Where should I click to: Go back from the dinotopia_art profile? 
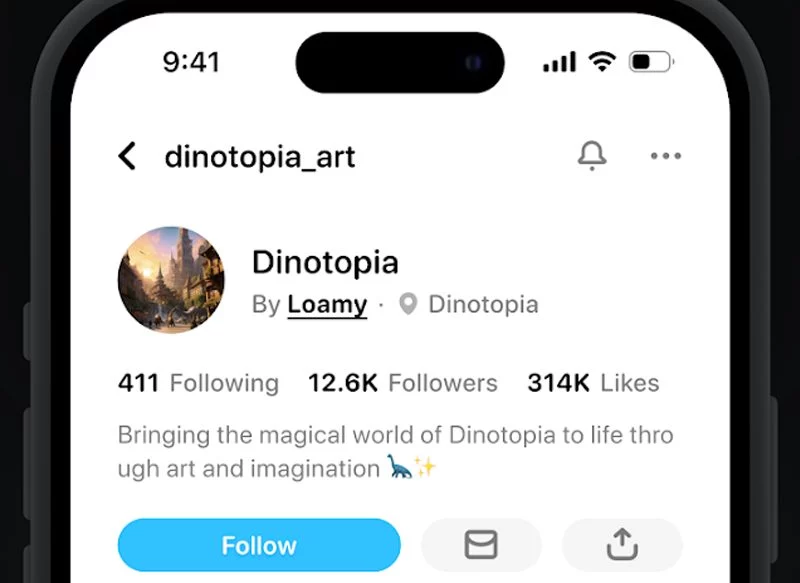[127, 156]
